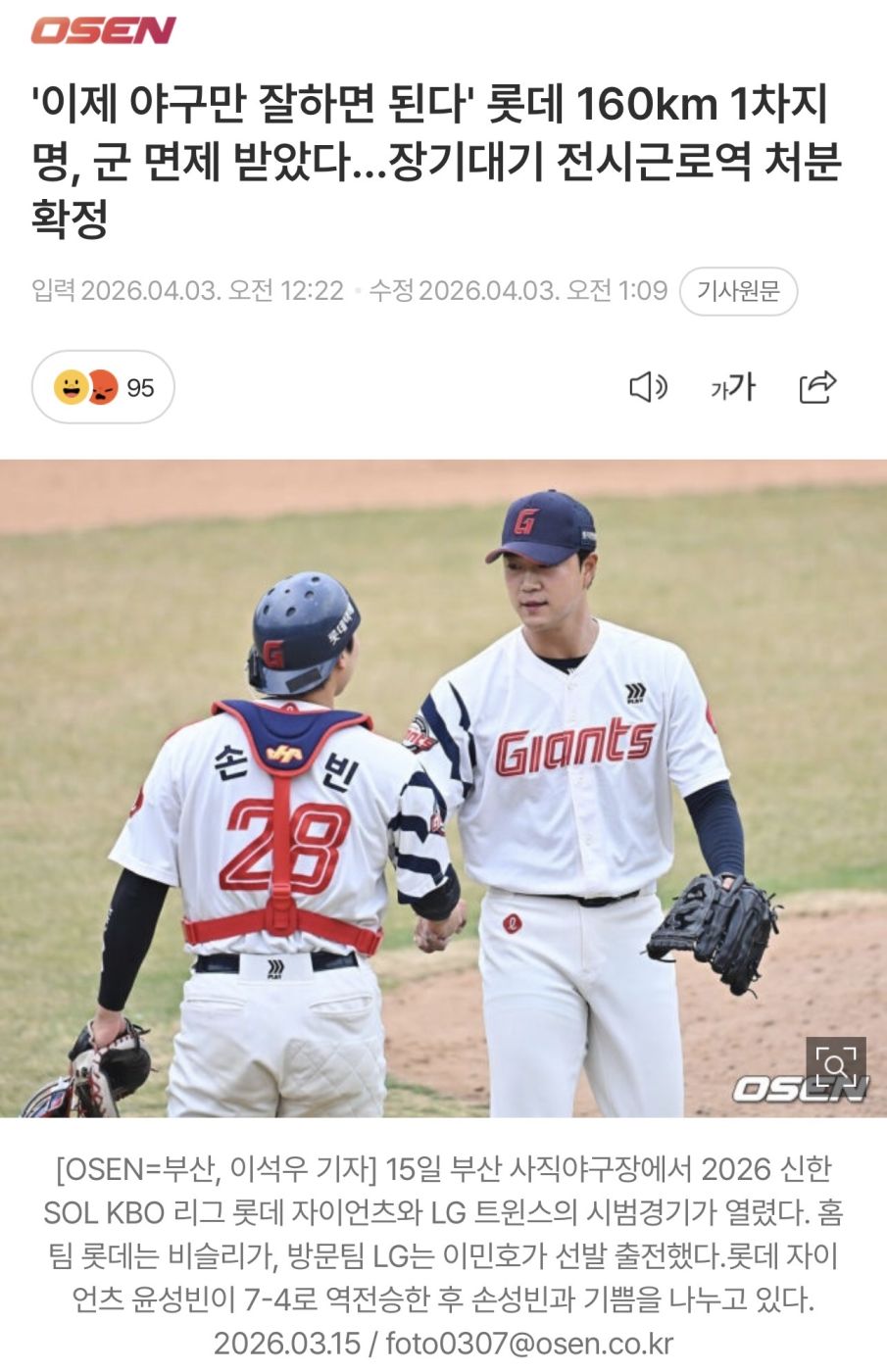Listen to the article with the speaker icon
The height and width of the screenshot is (1372, 887).
(x=647, y=387)
